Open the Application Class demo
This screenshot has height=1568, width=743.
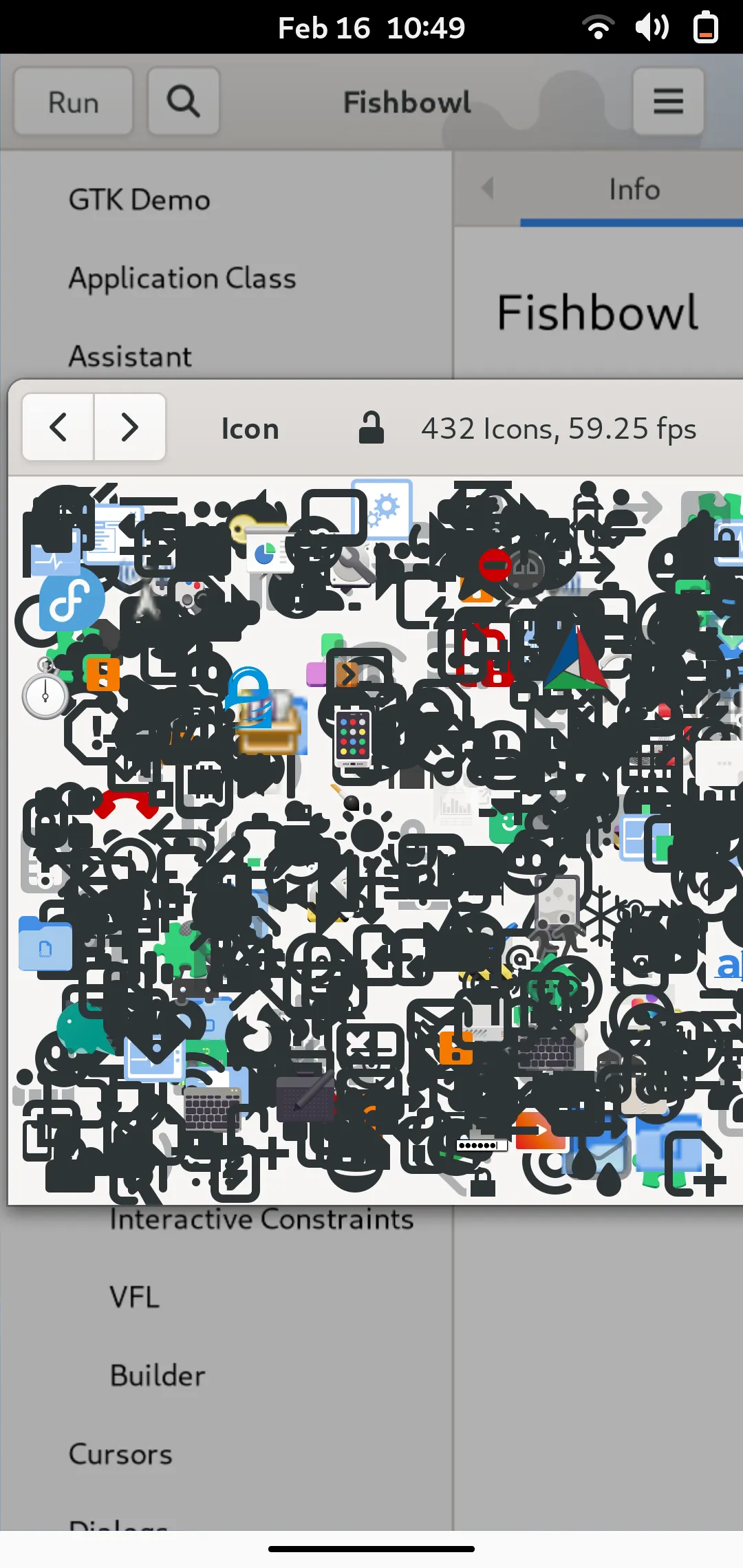pyautogui.click(x=182, y=279)
